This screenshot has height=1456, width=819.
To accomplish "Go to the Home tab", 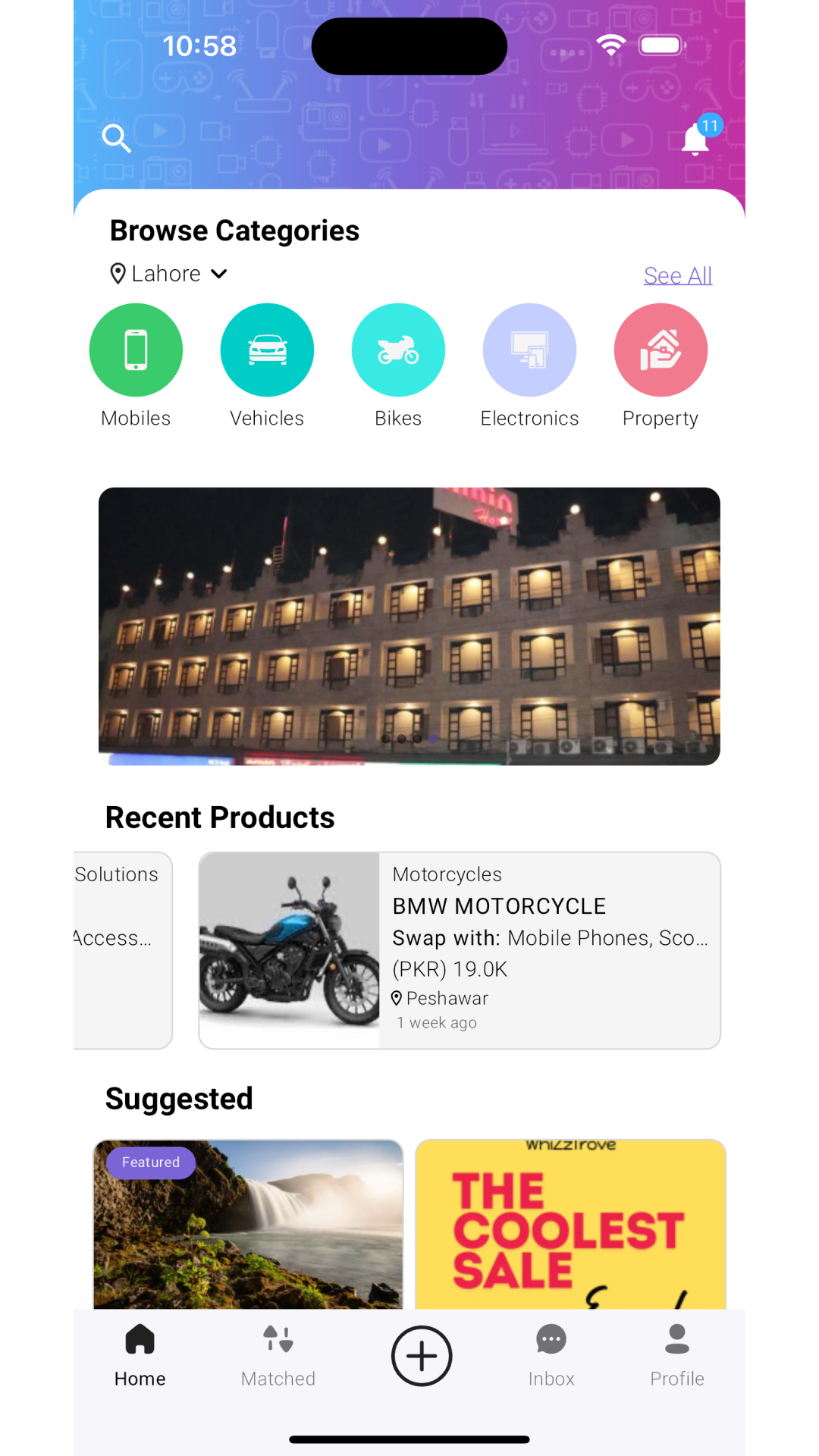I will [140, 1355].
